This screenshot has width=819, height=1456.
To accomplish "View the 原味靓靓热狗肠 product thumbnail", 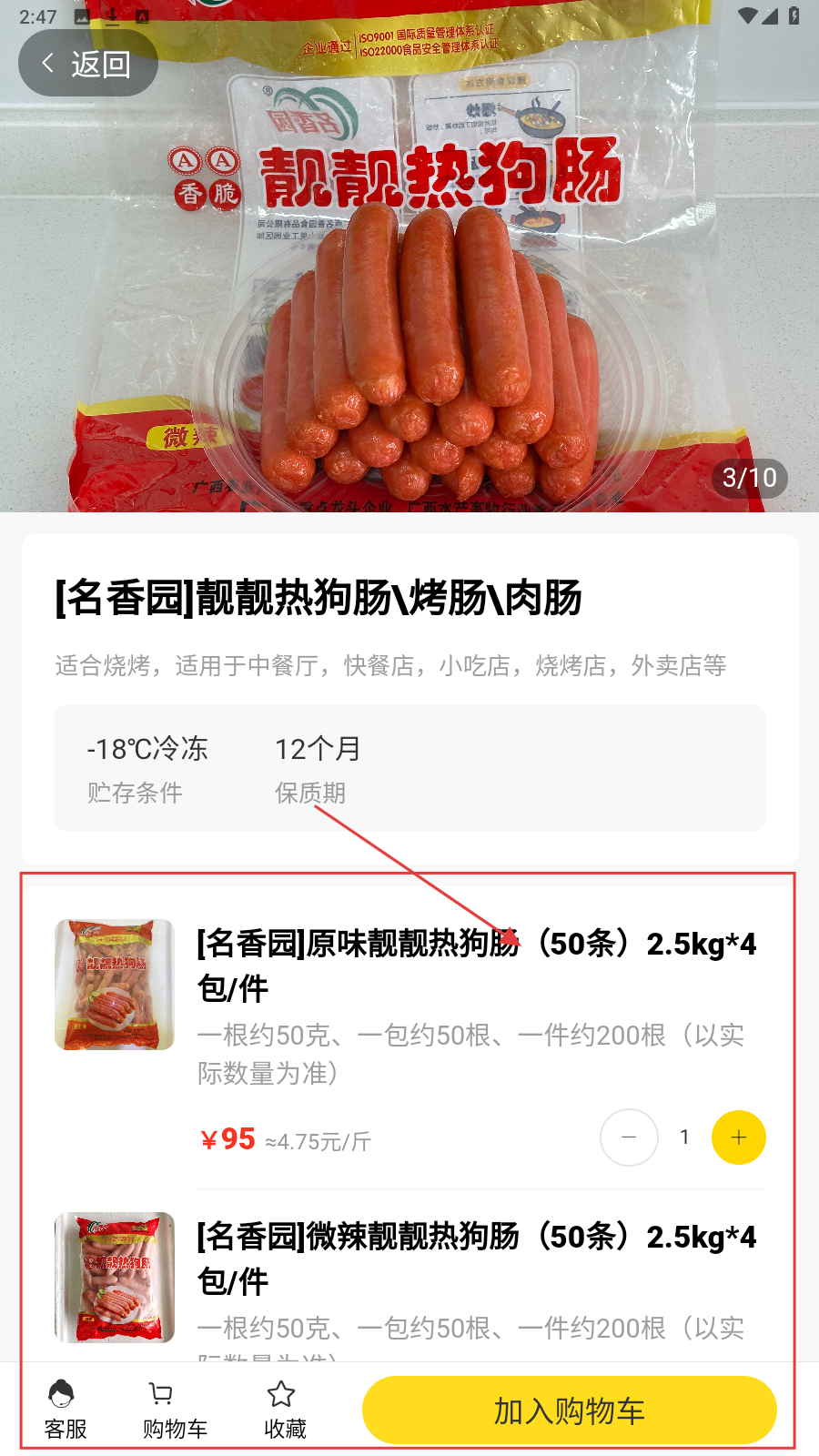I will [115, 985].
